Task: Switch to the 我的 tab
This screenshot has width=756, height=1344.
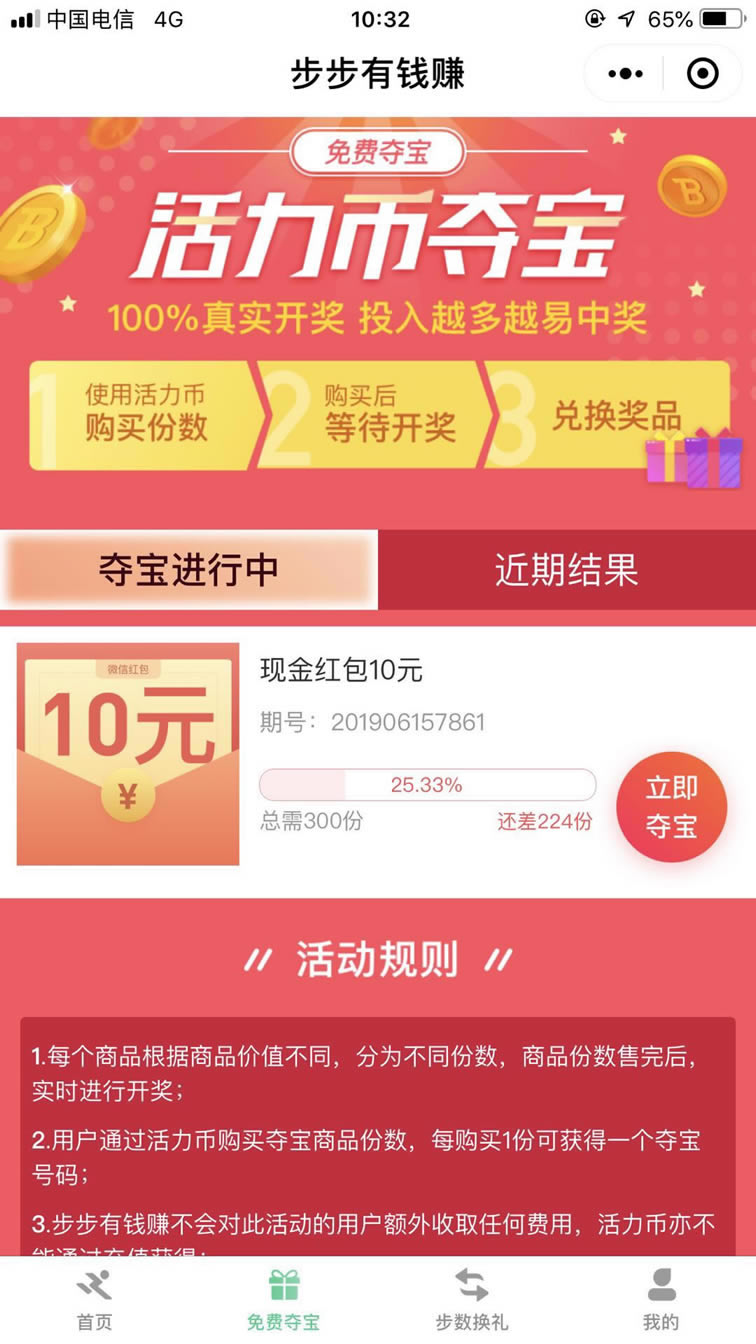Action: [661, 1299]
